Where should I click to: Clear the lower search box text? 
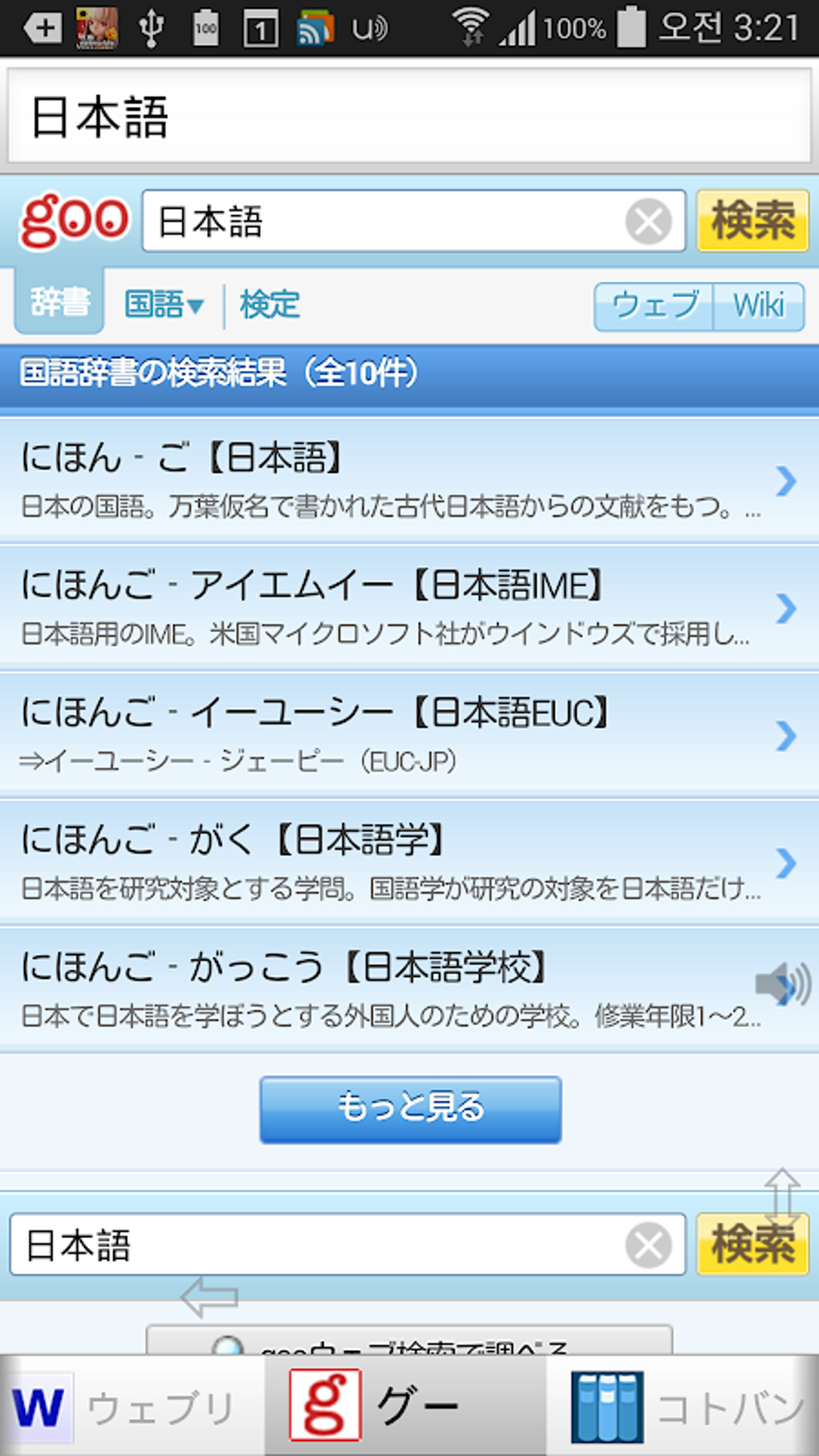point(649,1246)
